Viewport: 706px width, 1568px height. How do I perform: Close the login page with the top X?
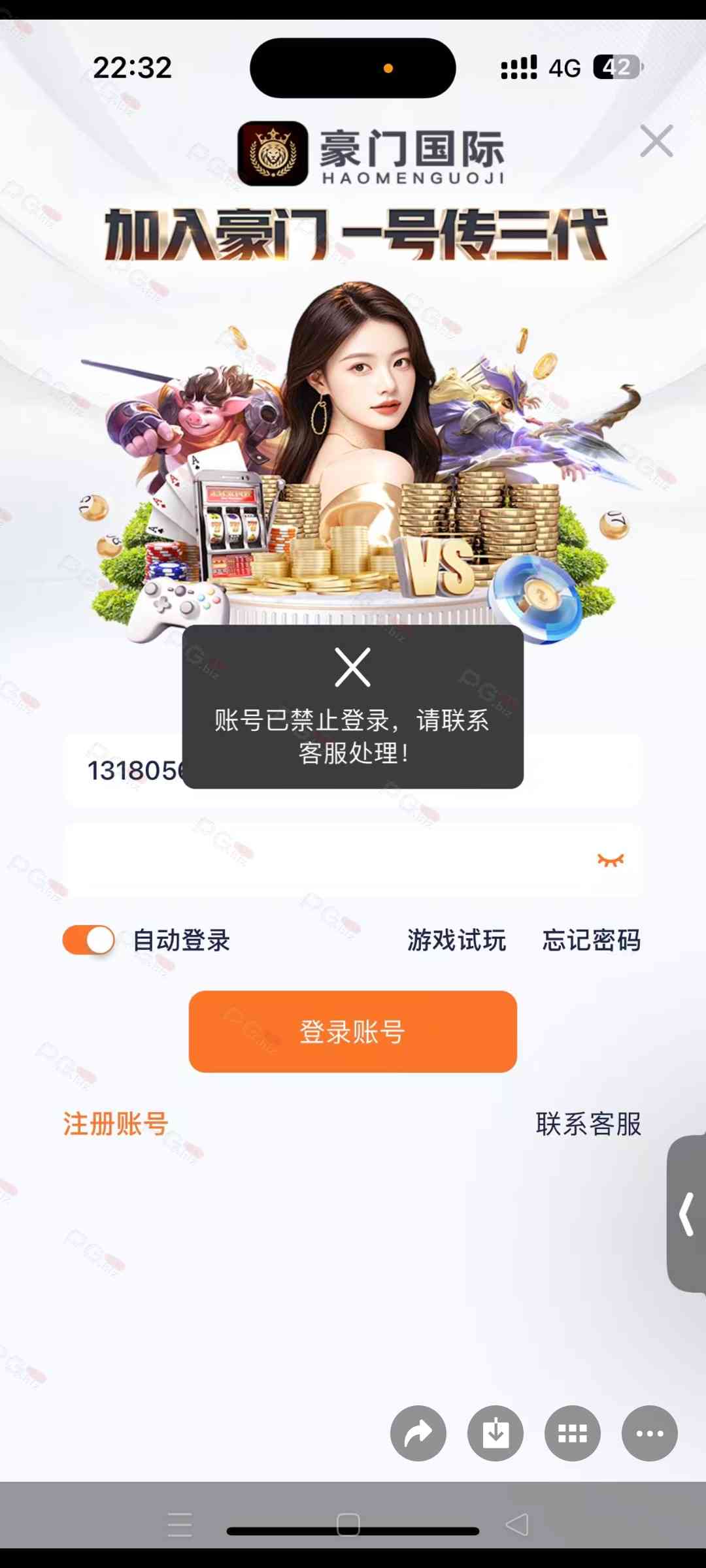pyautogui.click(x=656, y=141)
